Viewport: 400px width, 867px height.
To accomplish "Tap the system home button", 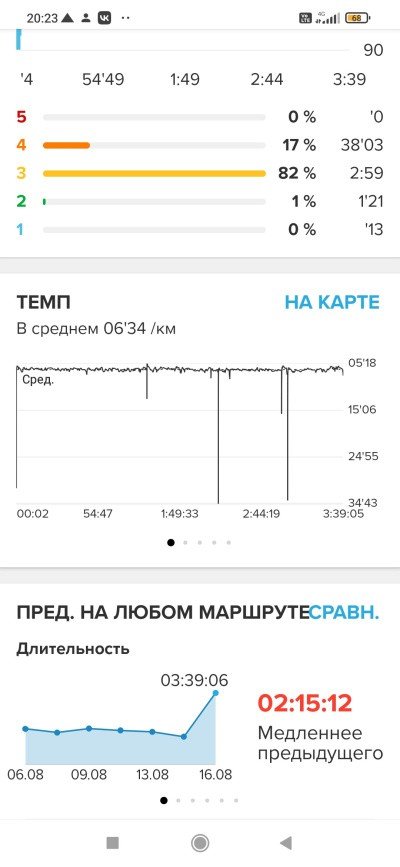I will [200, 843].
